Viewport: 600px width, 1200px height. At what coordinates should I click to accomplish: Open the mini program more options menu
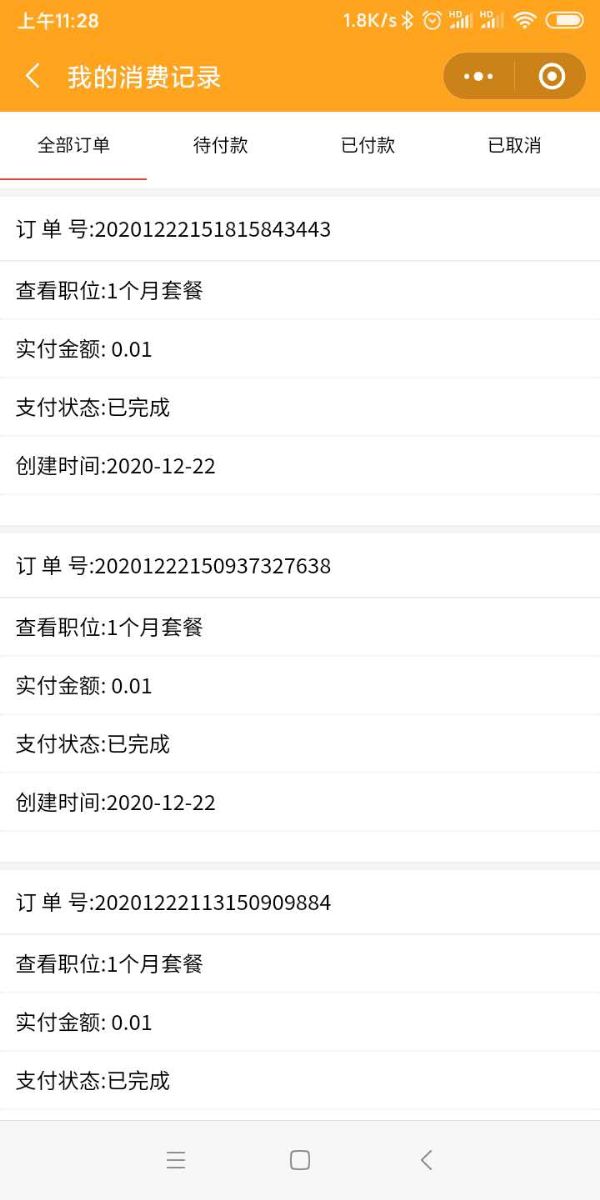pyautogui.click(x=479, y=77)
